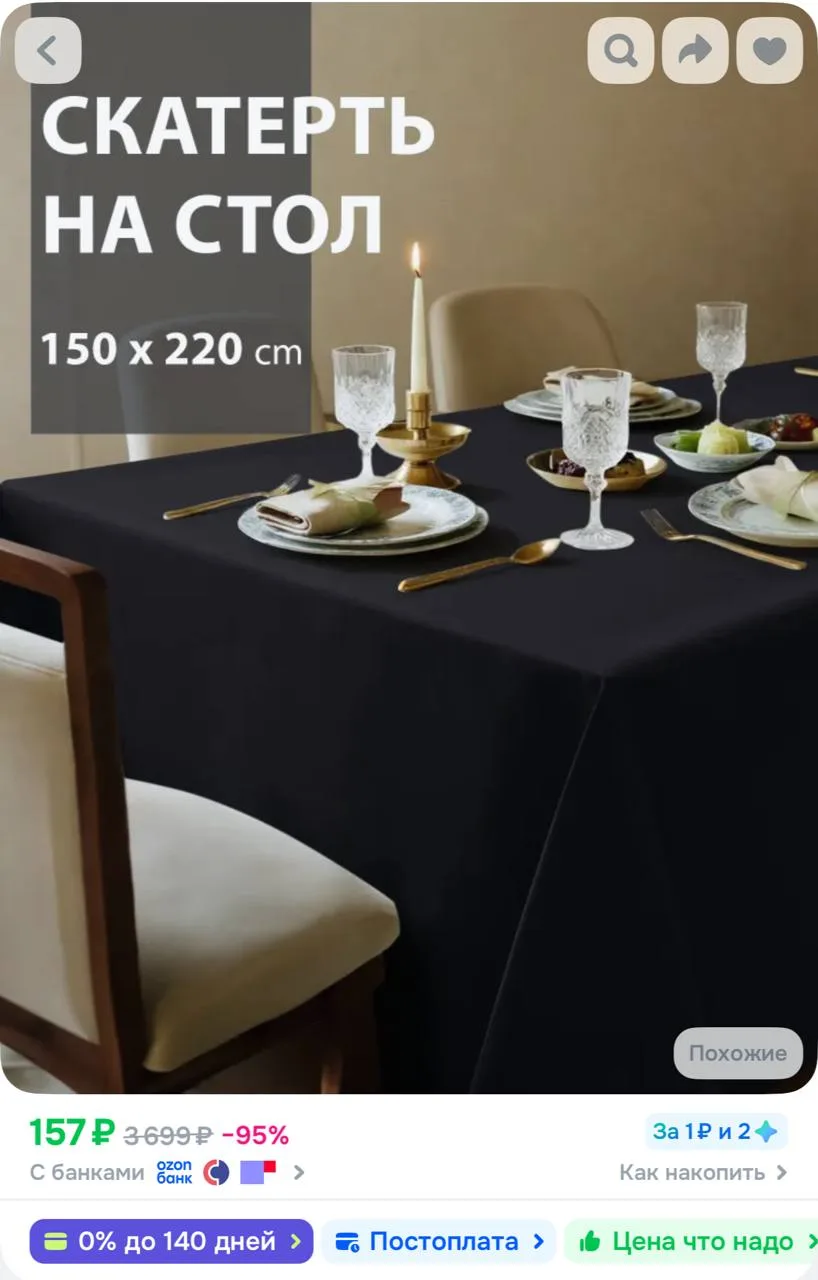
Task: Go back using the top-left arrow
Action: point(48,51)
